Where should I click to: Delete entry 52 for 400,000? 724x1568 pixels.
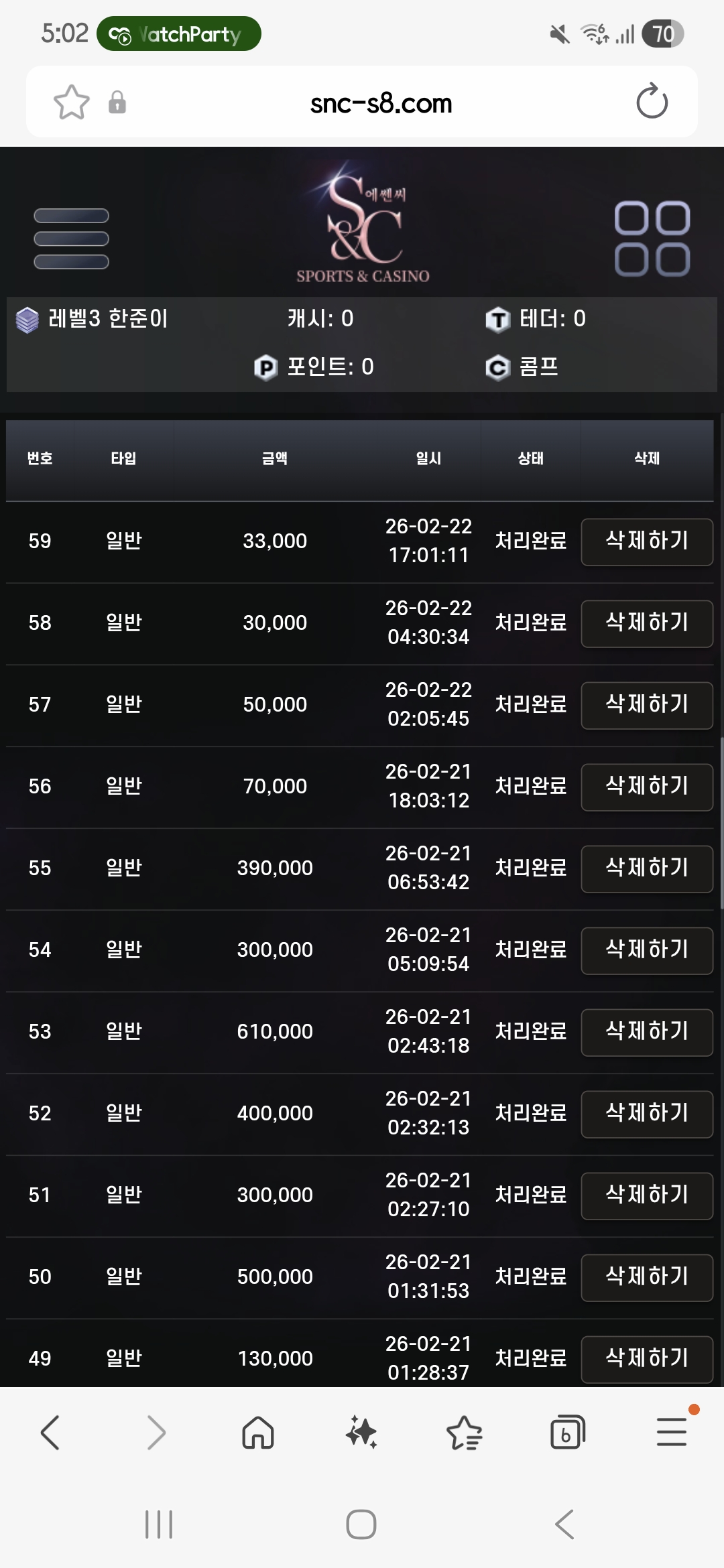[646, 1114]
